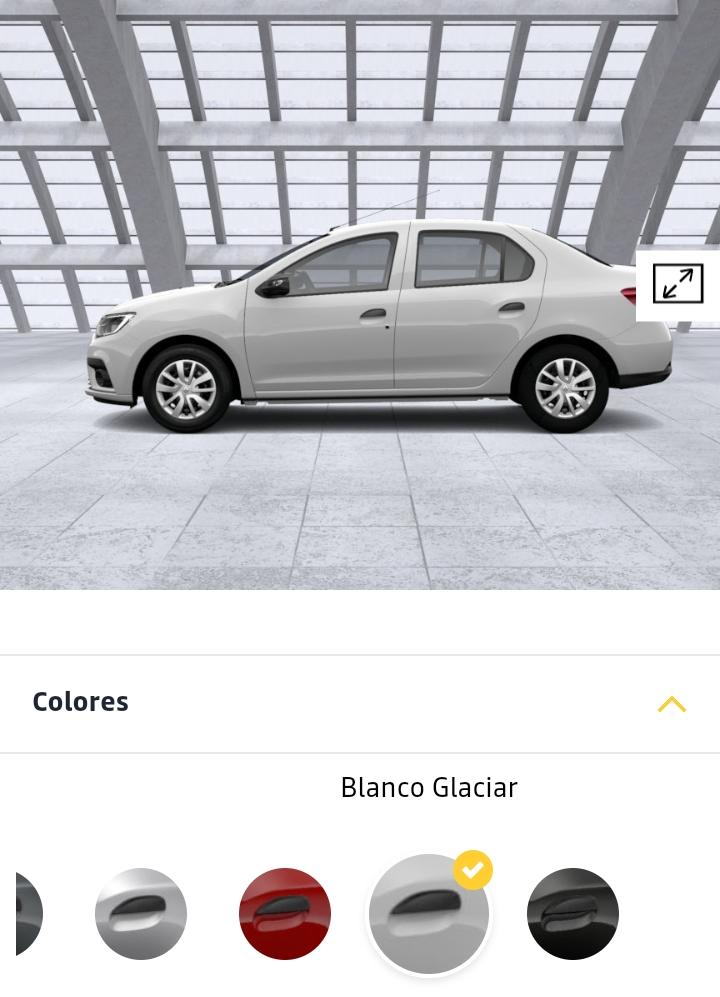Screen dimensions: 720x997
Task: Tap the selected Blanco Glaciar swatch
Action: pyautogui.click(x=429, y=914)
